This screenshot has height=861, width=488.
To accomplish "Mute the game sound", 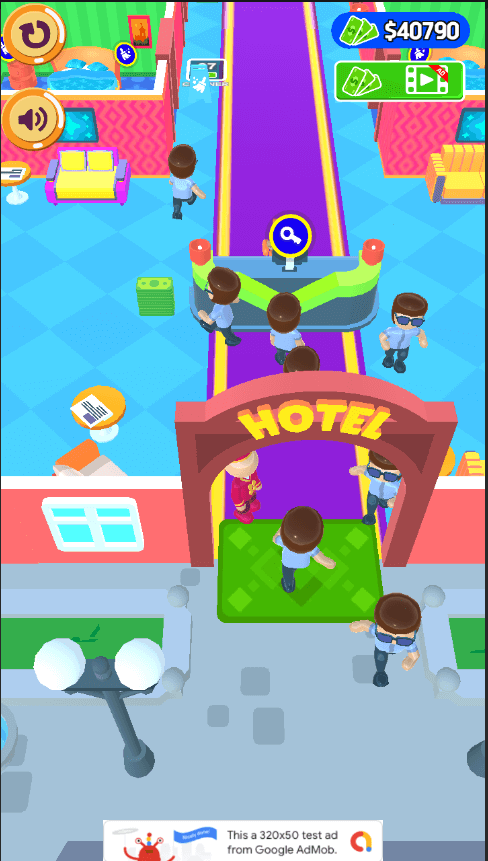I will 33,119.
